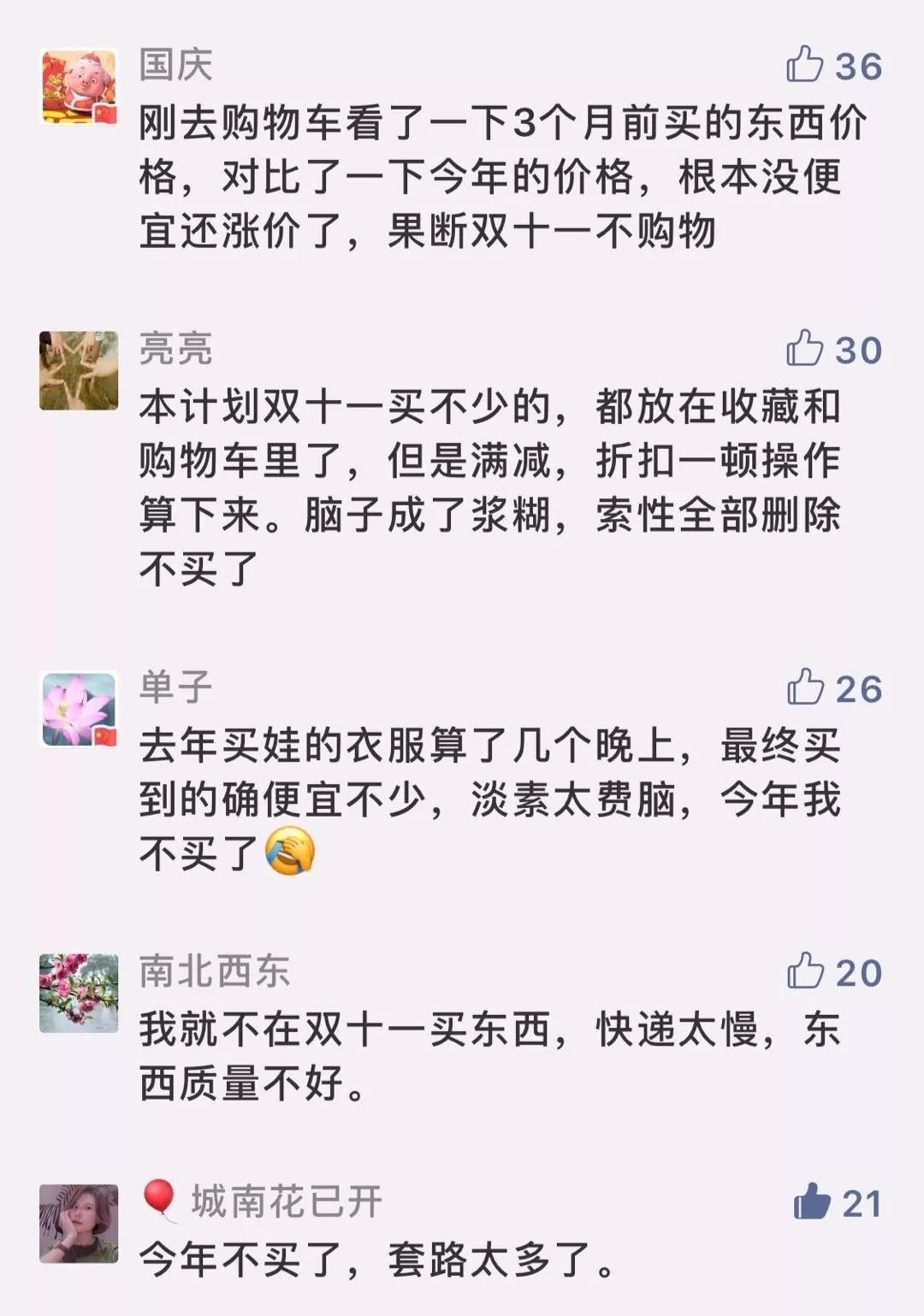924x1316 pixels.
Task: Like 亮亮's comment
Action: coord(805,349)
